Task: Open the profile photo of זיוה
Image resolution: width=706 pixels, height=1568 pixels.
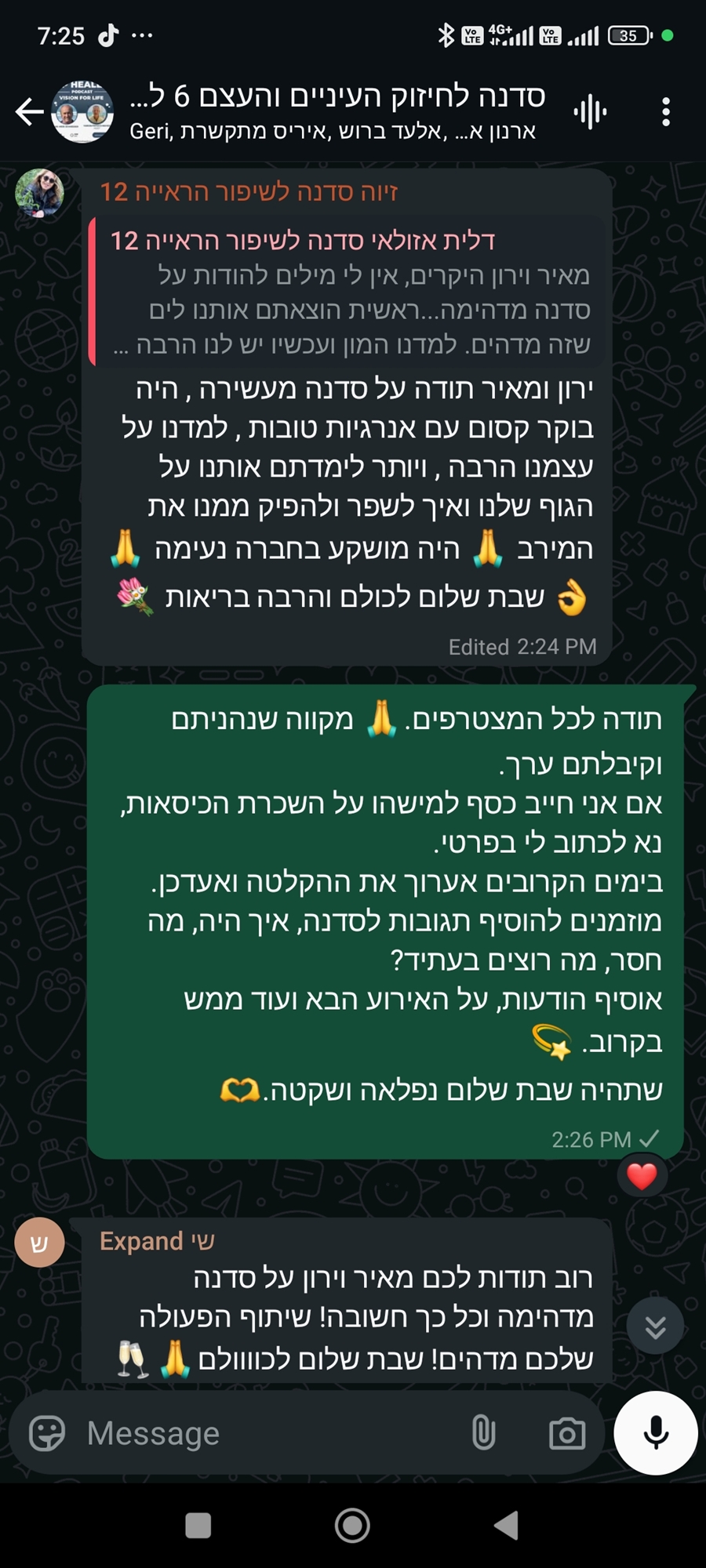Action: point(39,193)
